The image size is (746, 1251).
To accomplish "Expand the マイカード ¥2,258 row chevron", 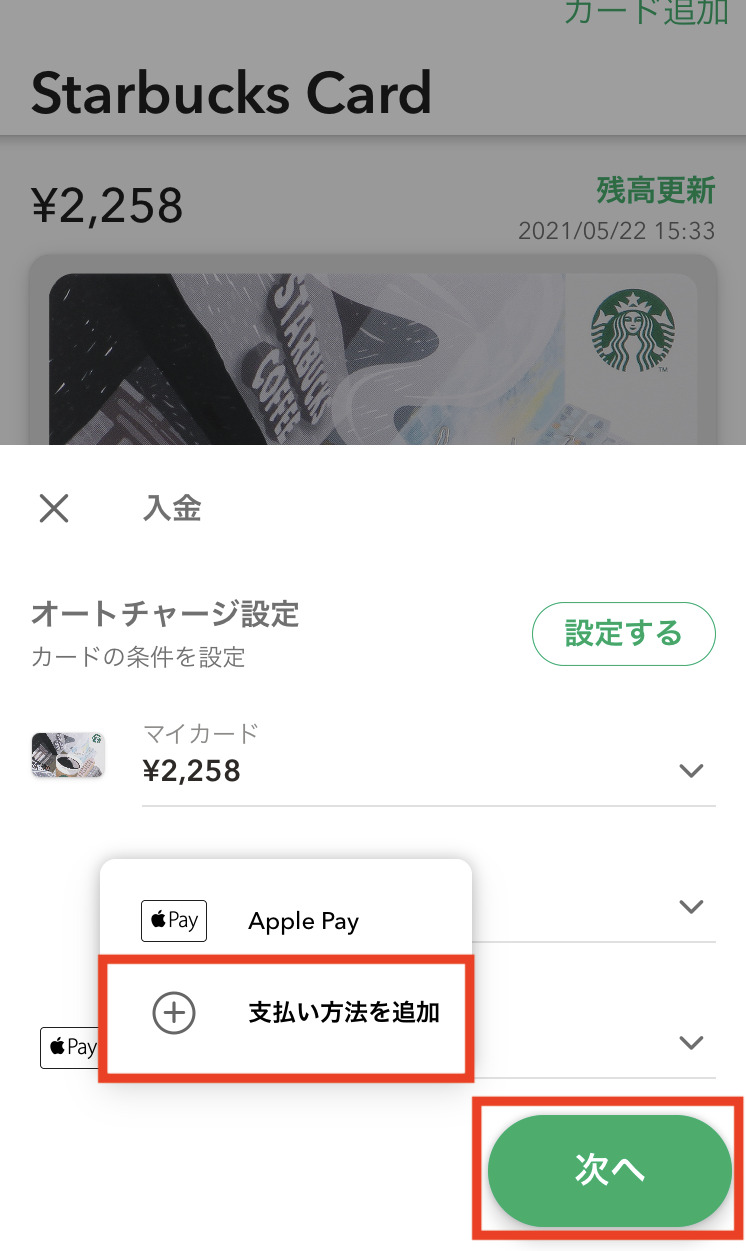I will coord(691,771).
